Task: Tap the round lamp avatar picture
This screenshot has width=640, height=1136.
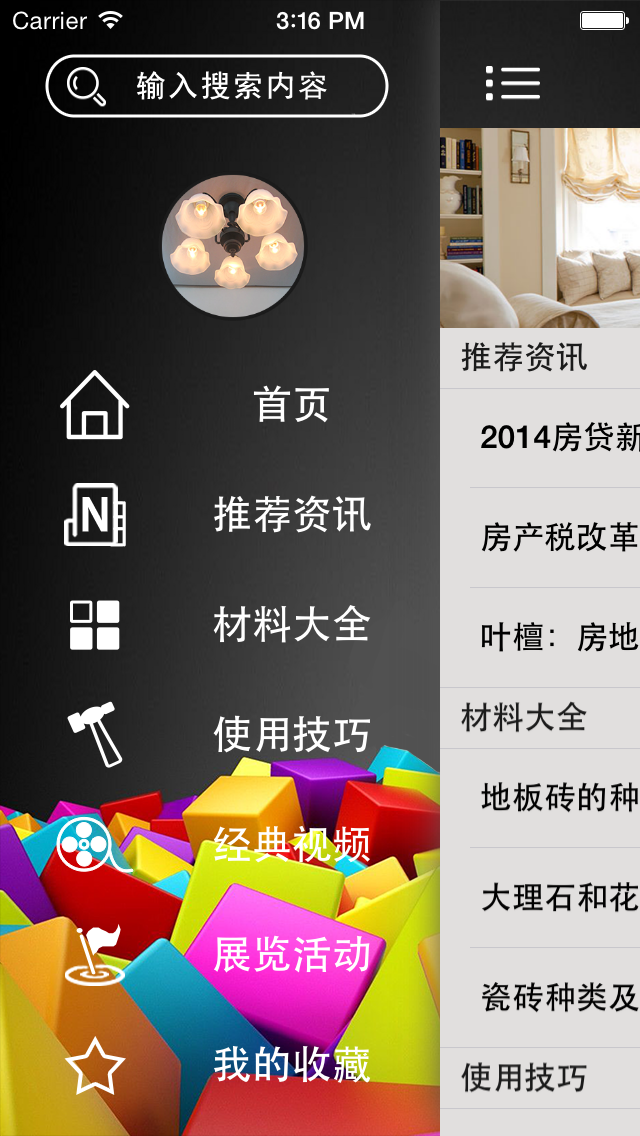Action: tap(233, 246)
